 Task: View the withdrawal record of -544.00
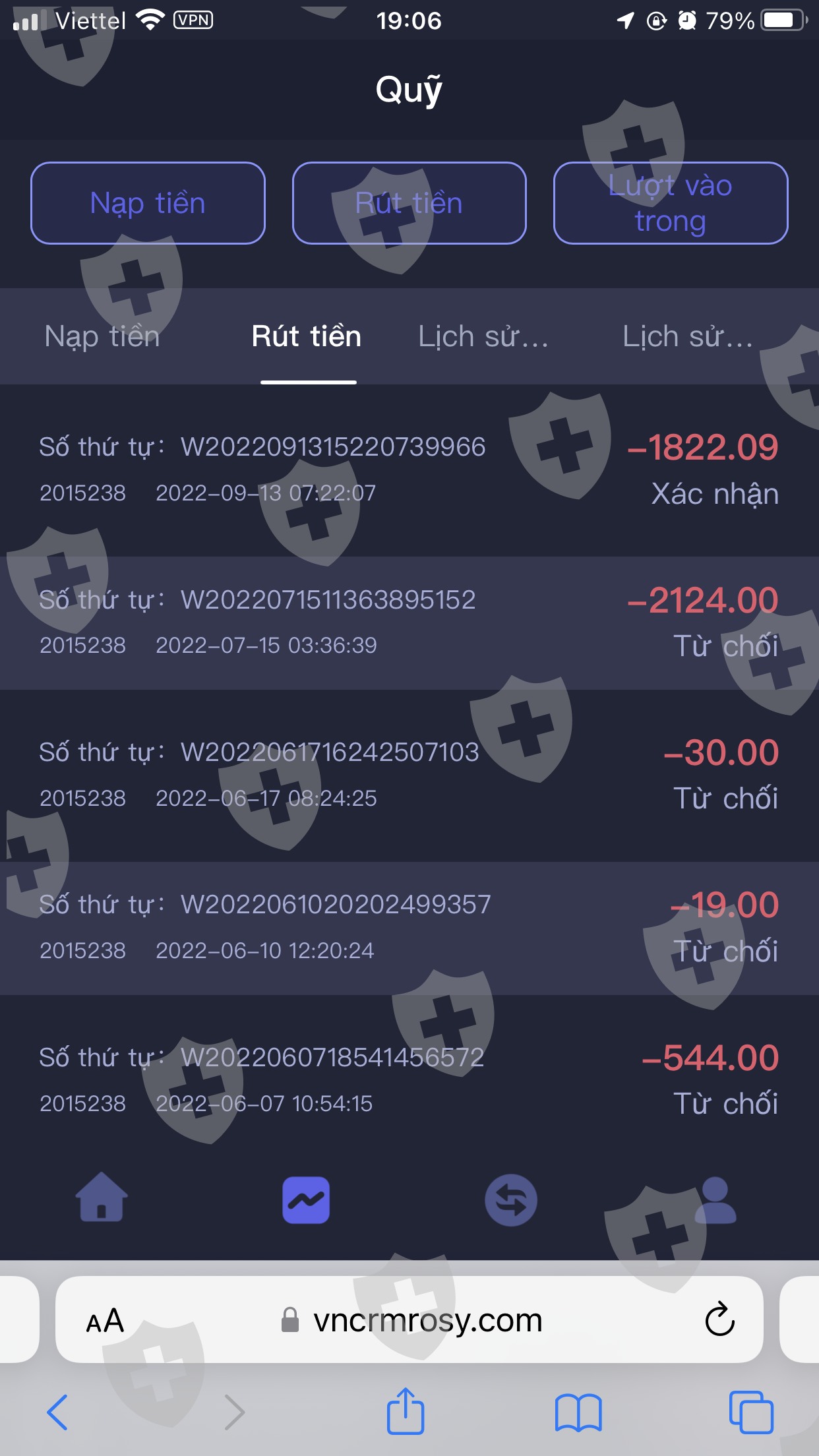409,1079
